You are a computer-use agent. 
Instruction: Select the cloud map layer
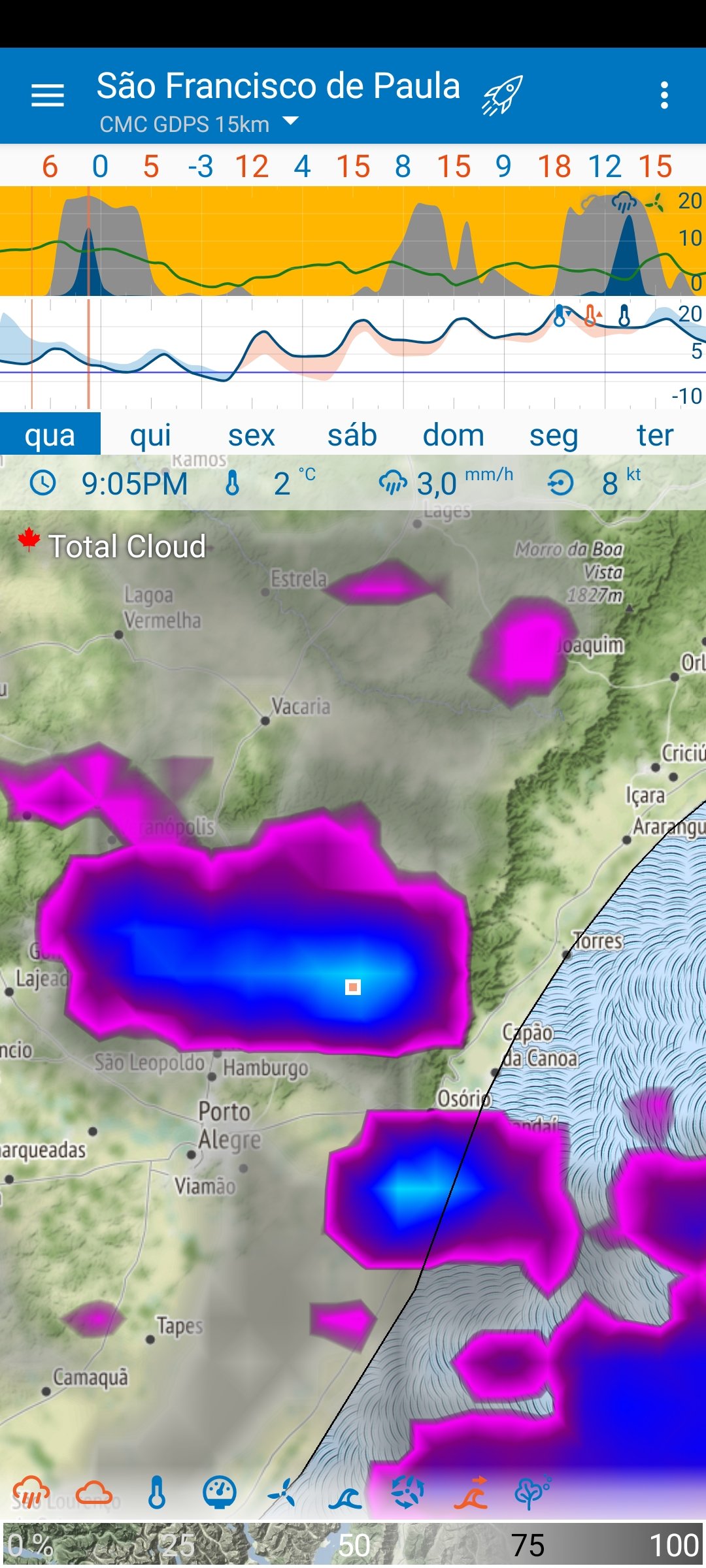click(x=94, y=1493)
